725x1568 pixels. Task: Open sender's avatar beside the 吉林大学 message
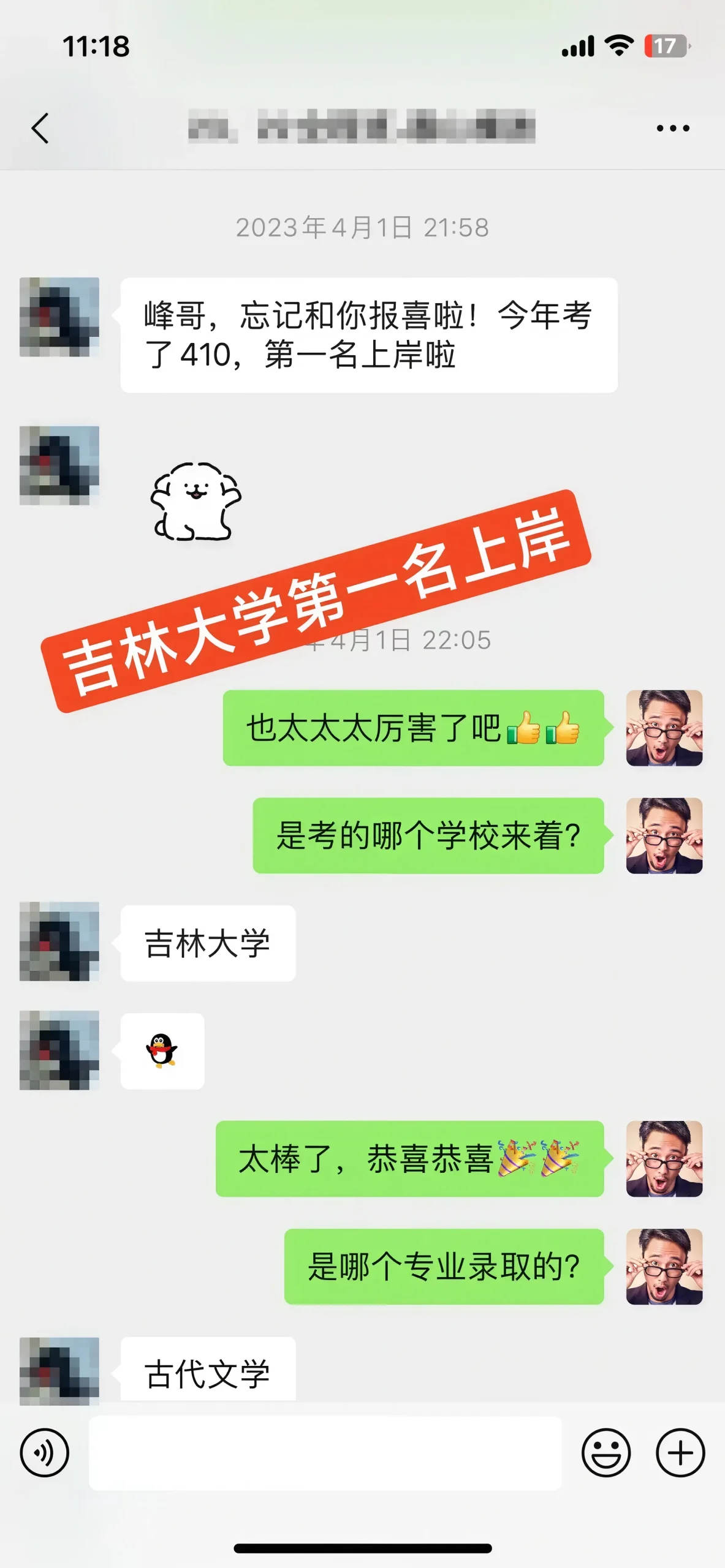click(59, 941)
